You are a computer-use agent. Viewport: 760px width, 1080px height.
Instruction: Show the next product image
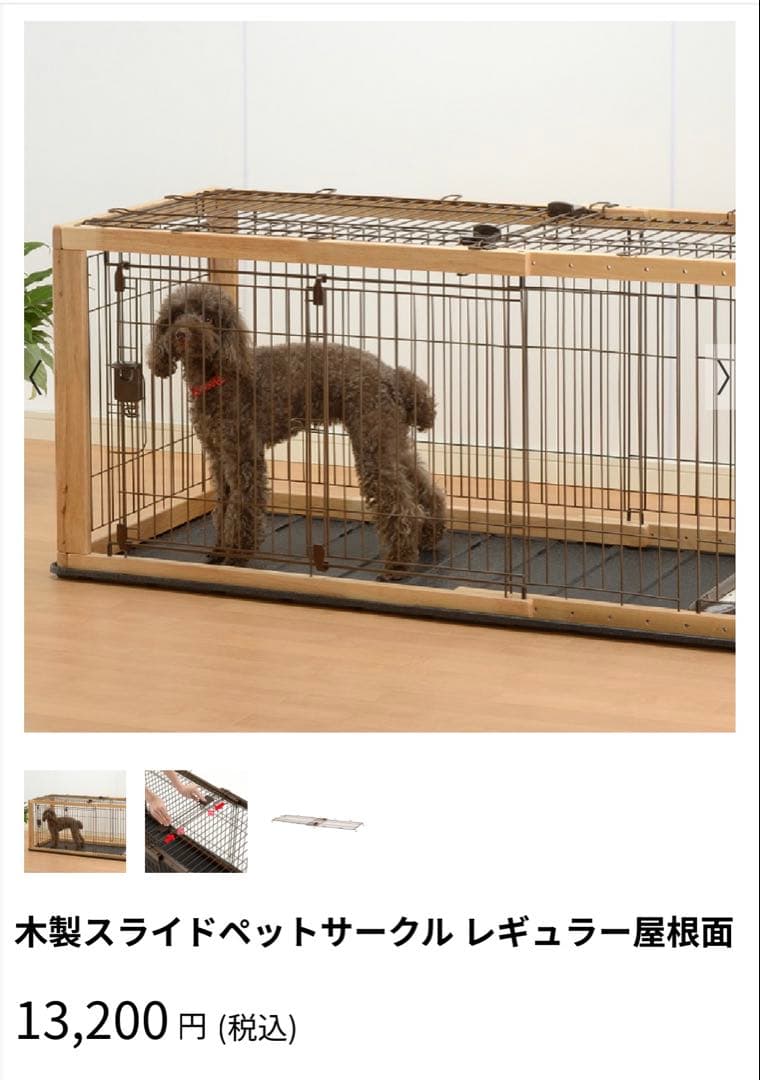click(x=723, y=377)
